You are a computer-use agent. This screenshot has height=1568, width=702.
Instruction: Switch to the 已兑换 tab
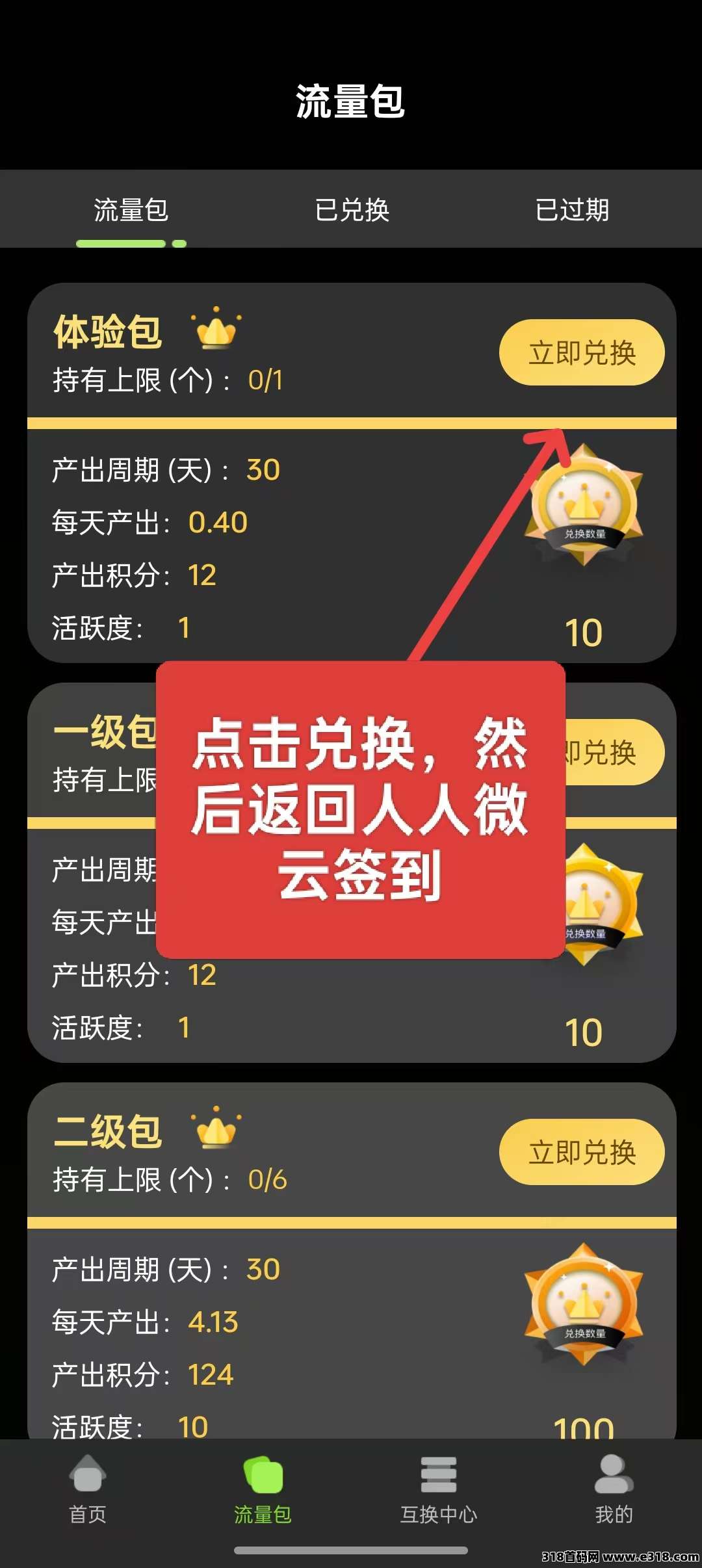click(352, 210)
